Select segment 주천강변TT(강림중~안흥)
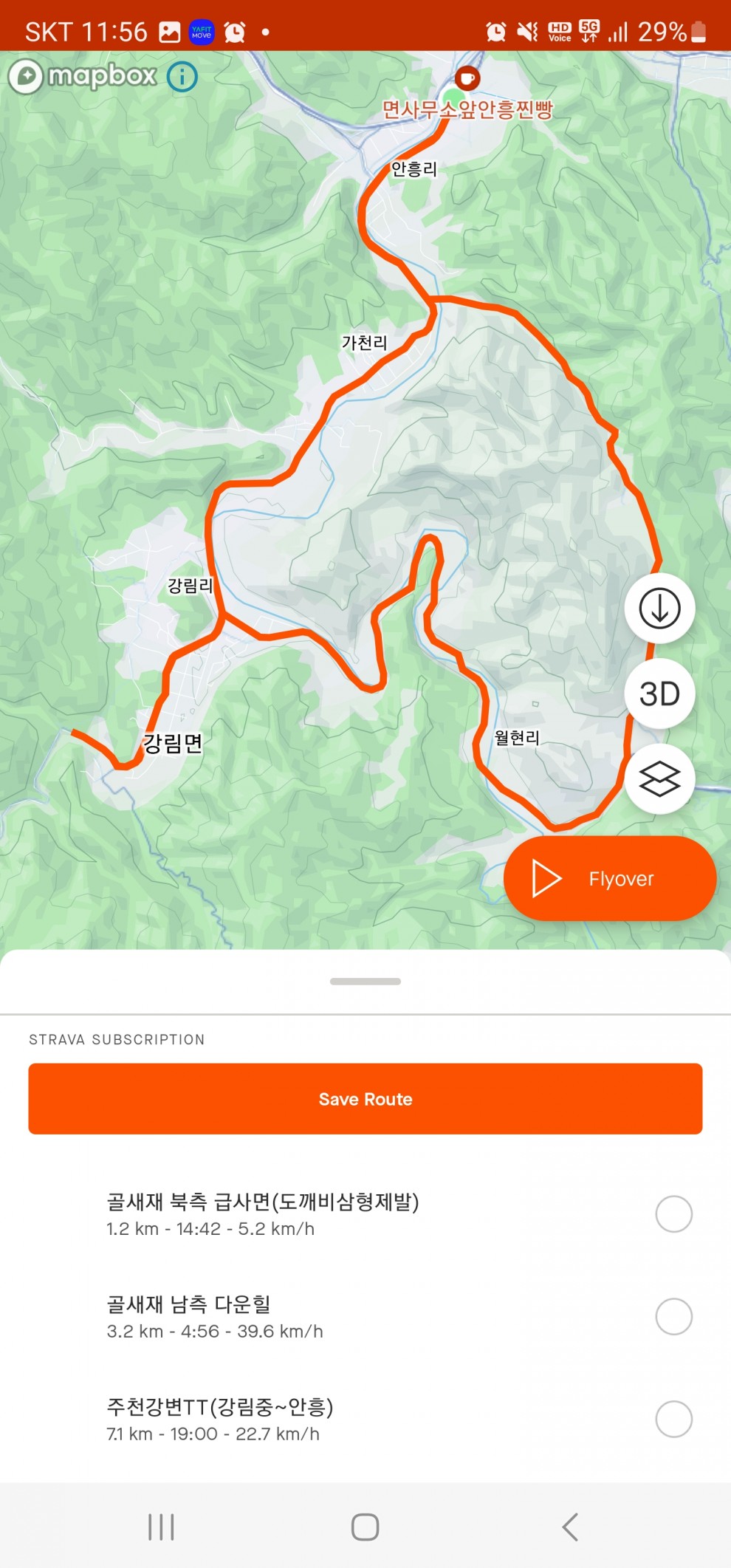The image size is (731, 1568). (673, 1419)
